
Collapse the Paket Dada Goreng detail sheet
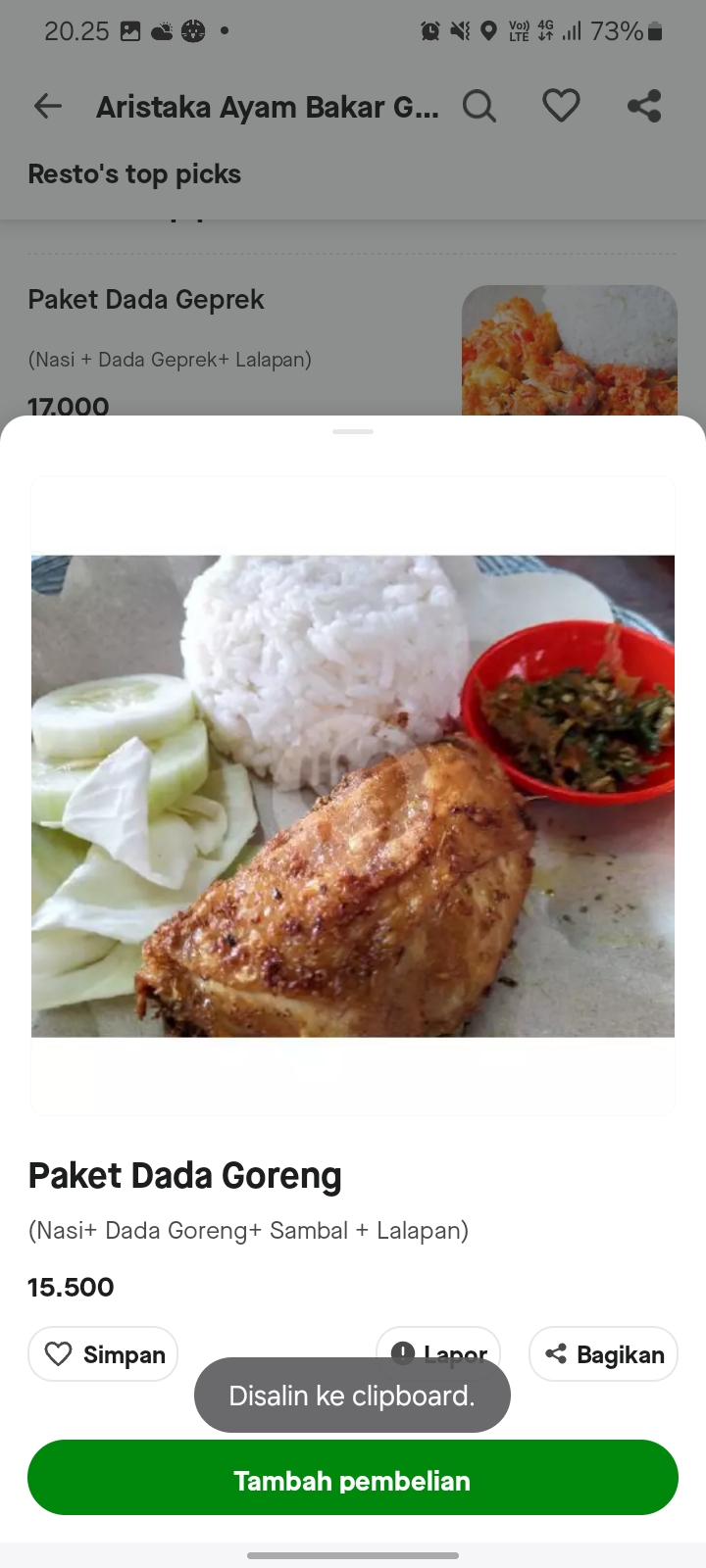[x=353, y=430]
